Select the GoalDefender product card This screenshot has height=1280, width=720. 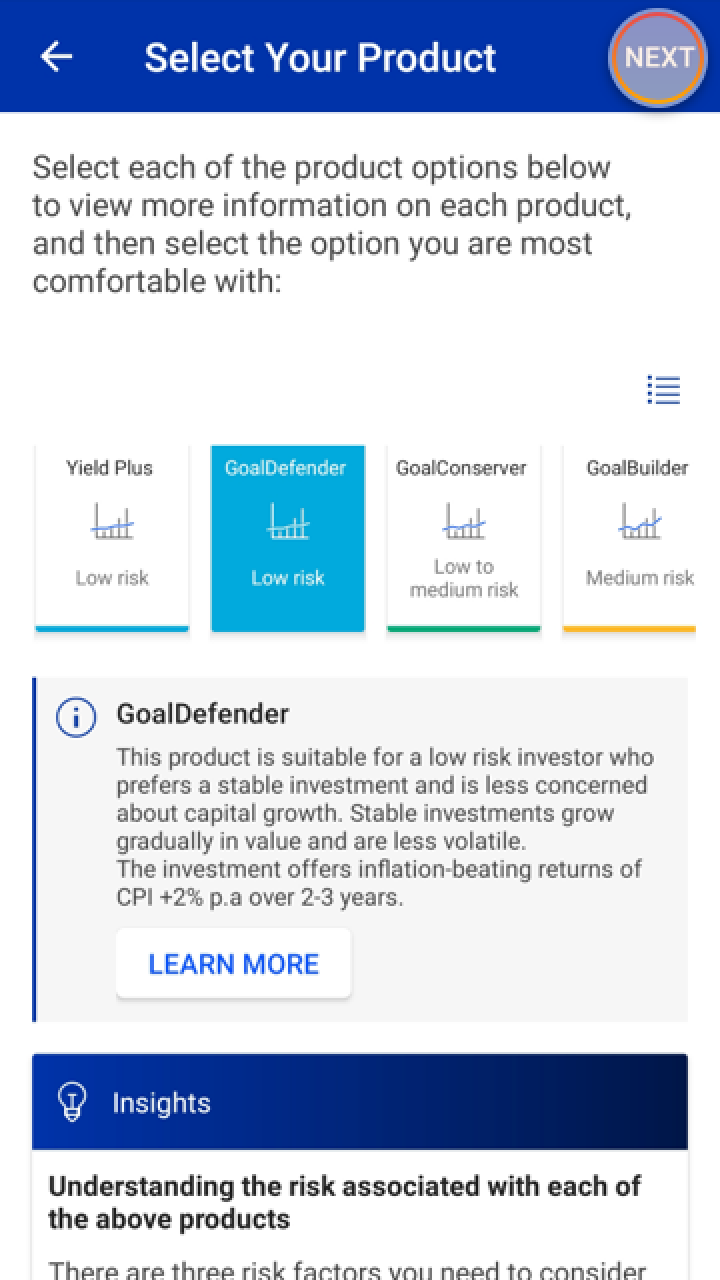287,538
